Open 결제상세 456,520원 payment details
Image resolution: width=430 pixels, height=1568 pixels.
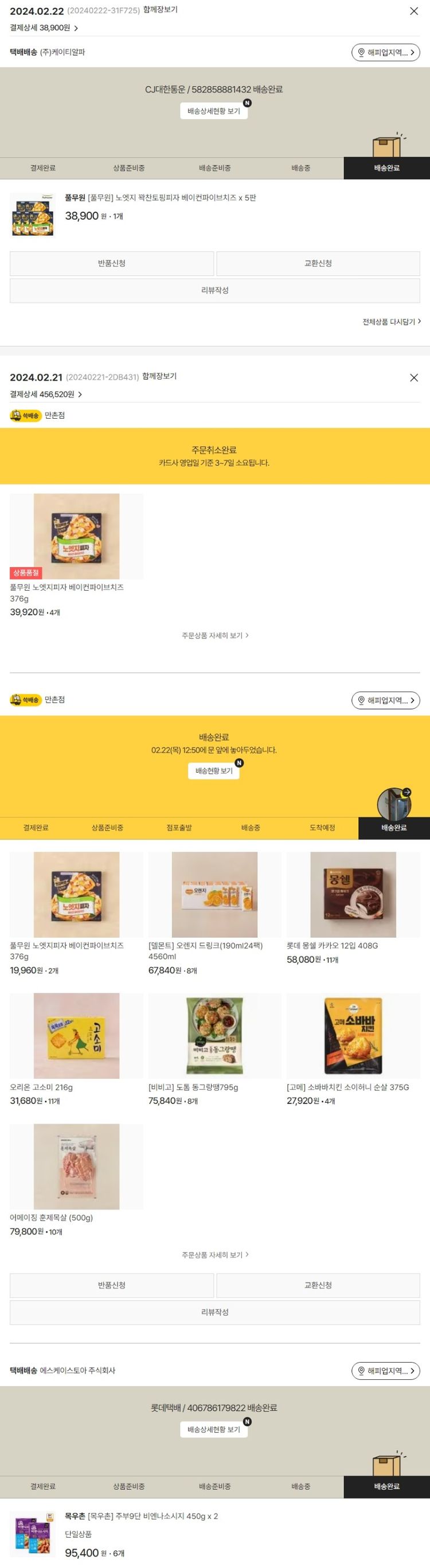(x=46, y=395)
